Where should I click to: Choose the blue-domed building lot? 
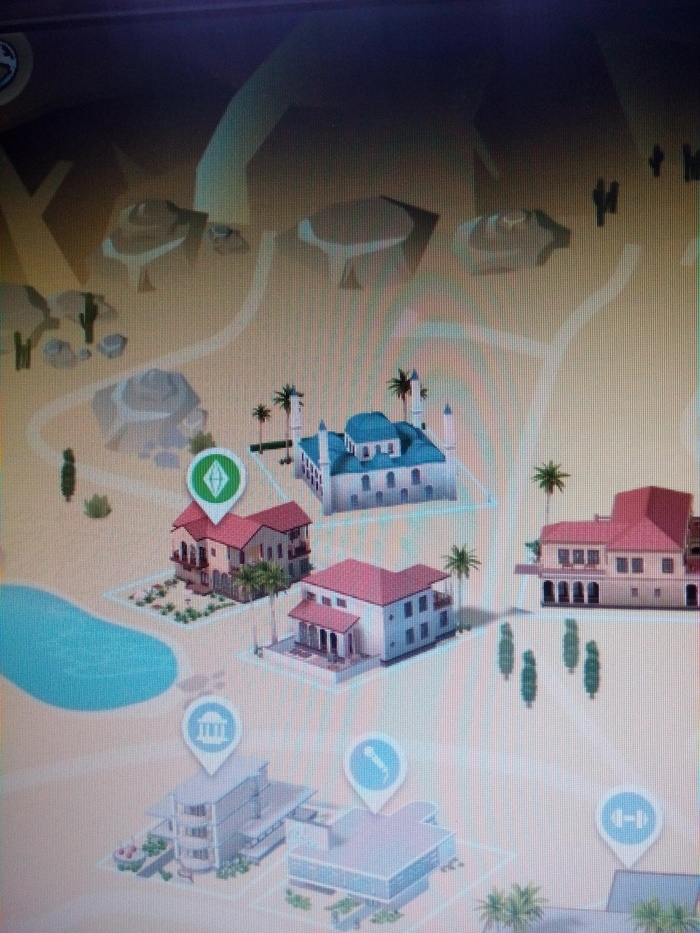pos(373,458)
